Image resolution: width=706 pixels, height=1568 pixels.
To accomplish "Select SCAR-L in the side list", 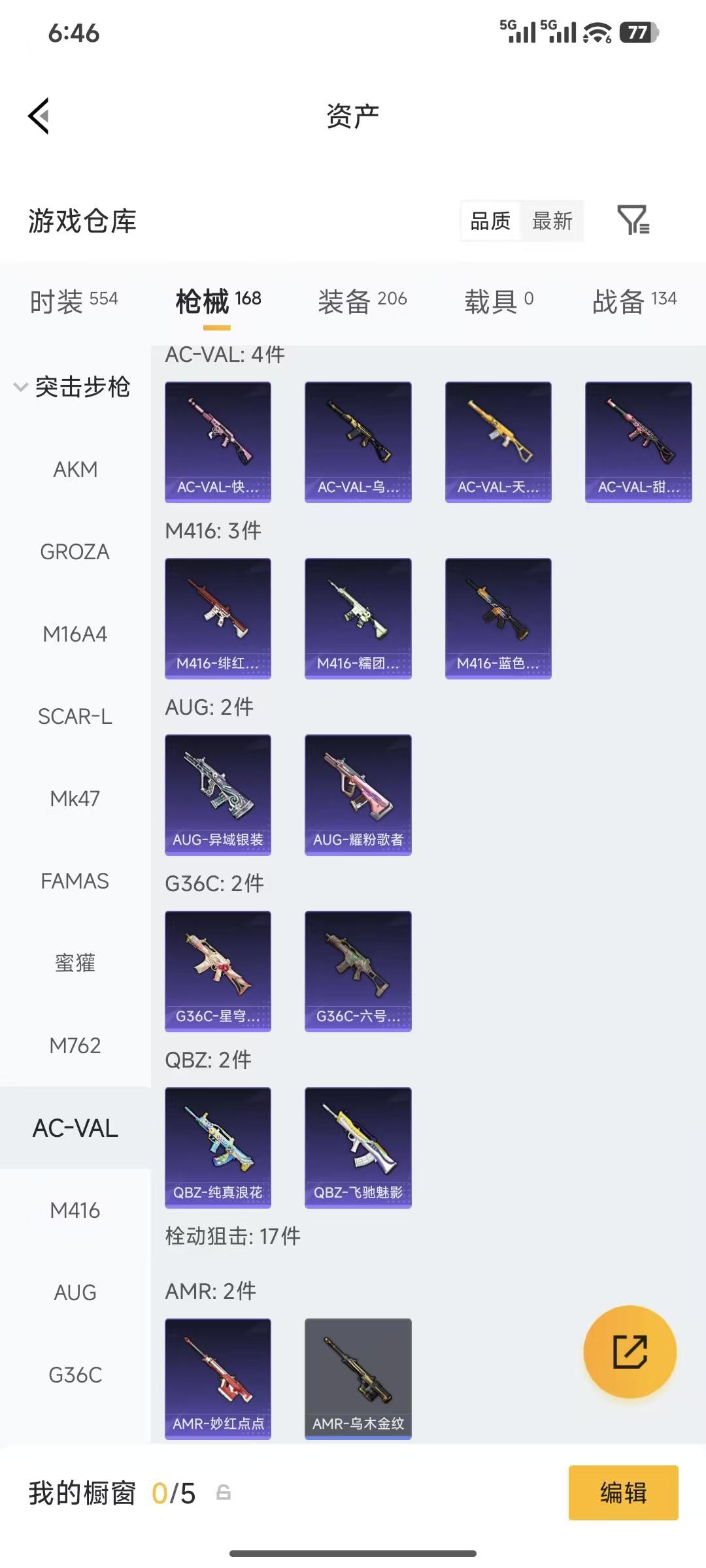I will point(75,716).
